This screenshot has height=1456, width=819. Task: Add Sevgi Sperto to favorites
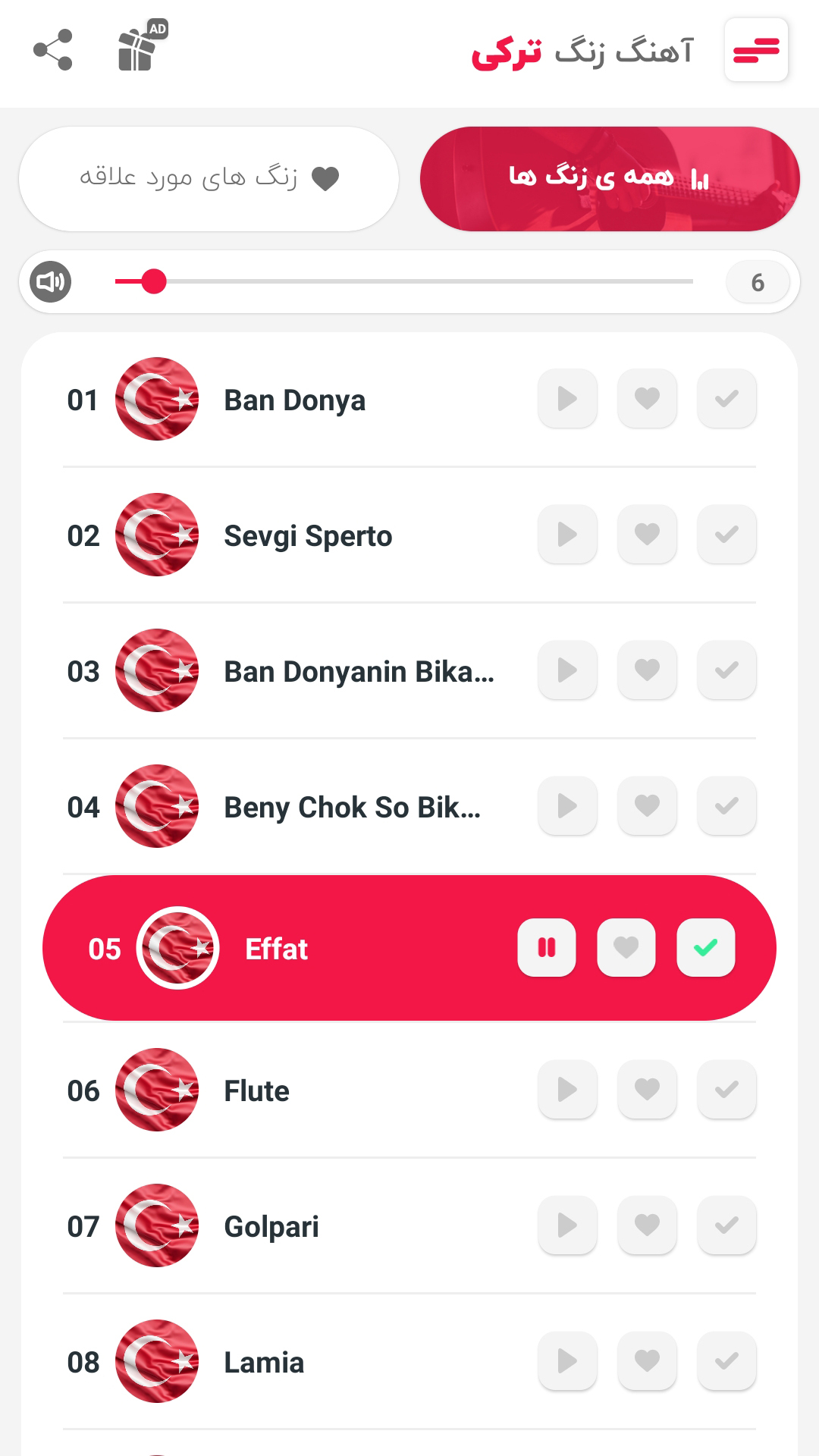click(647, 535)
